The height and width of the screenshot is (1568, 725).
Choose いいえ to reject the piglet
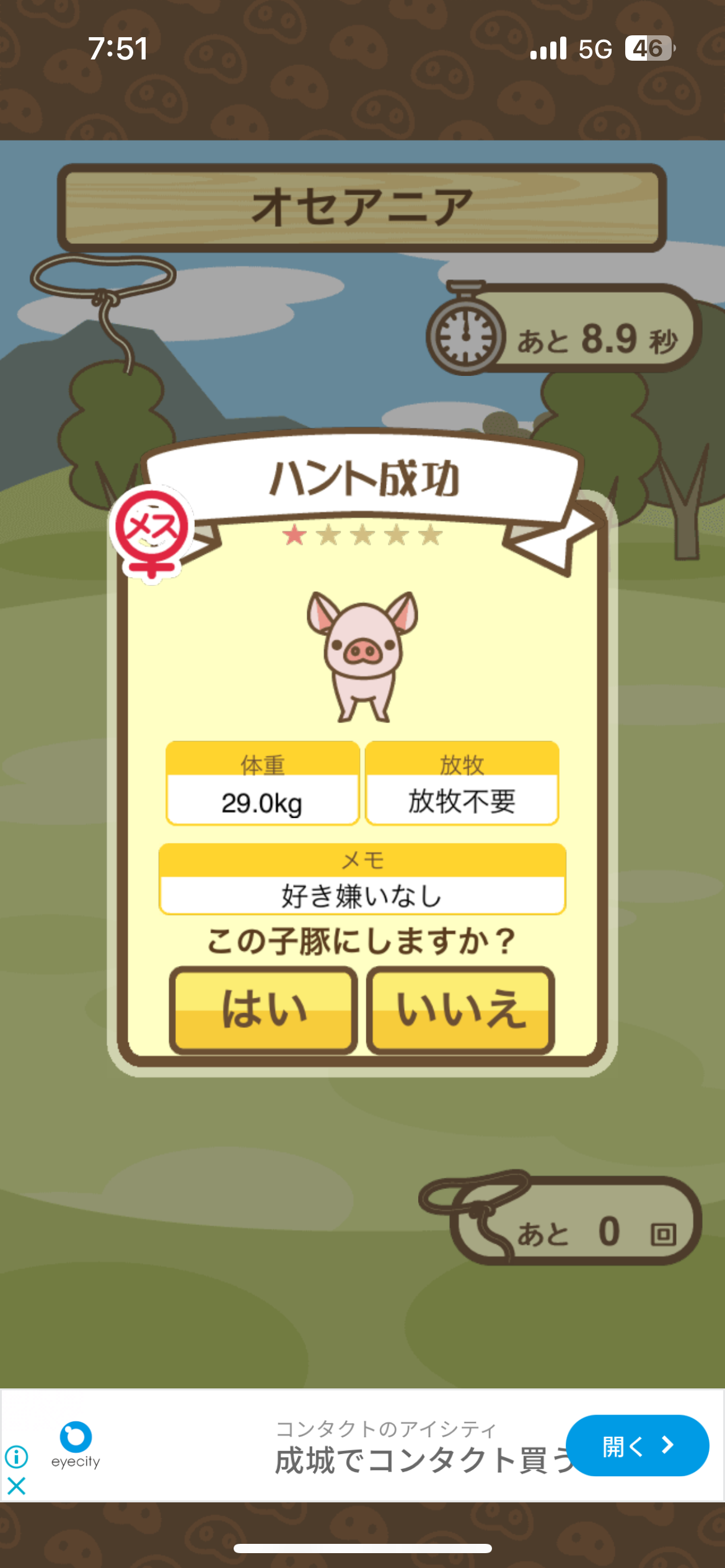[x=460, y=1010]
